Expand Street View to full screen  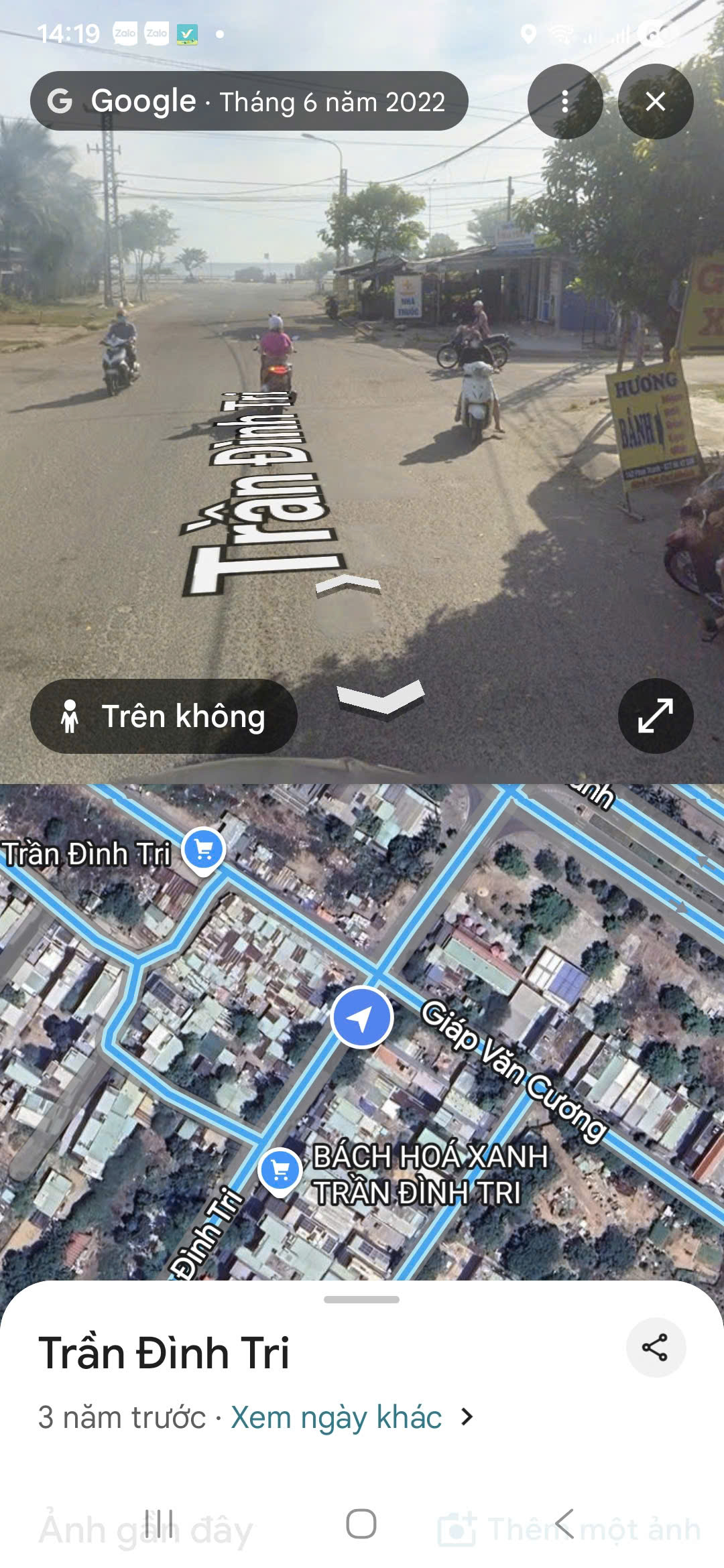coord(655,716)
